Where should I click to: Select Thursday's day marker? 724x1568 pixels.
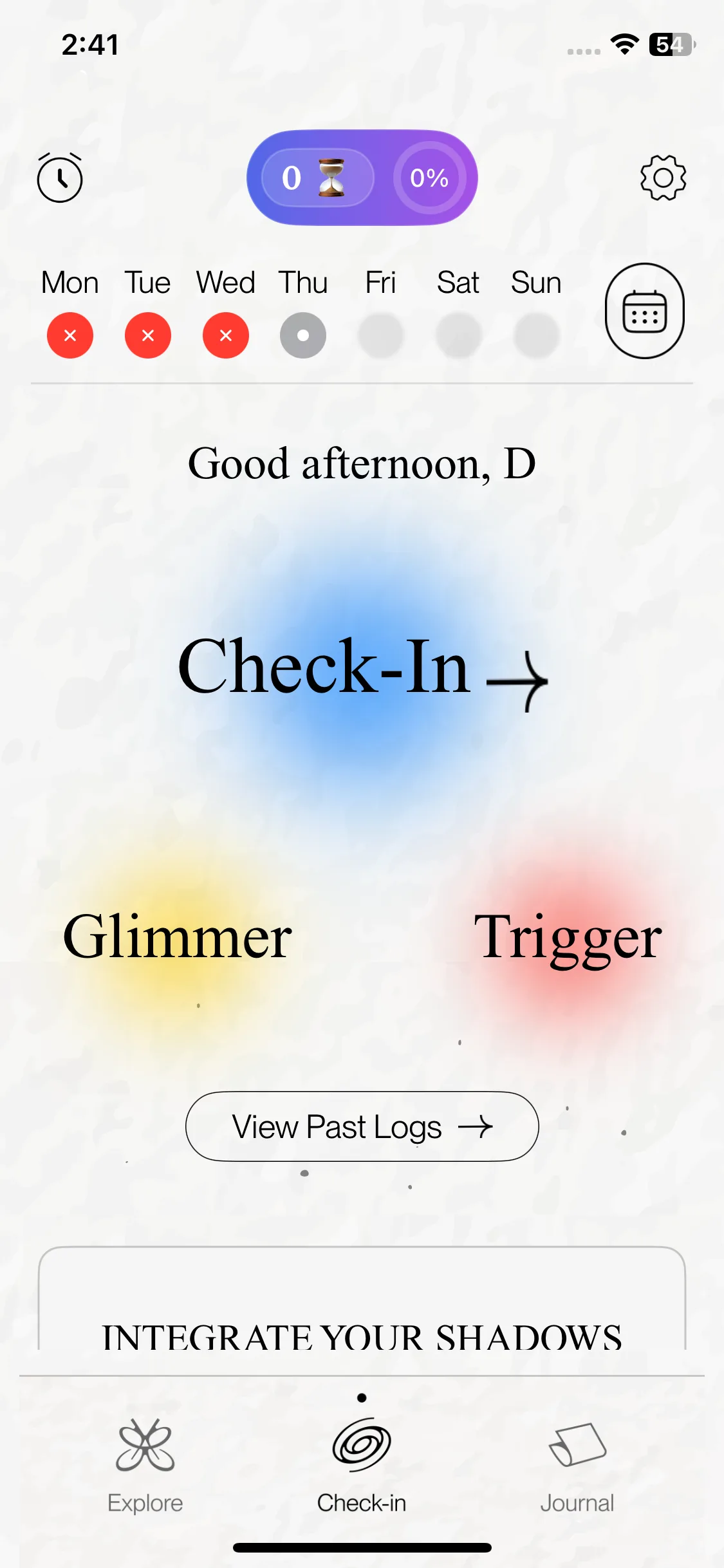pyautogui.click(x=303, y=335)
